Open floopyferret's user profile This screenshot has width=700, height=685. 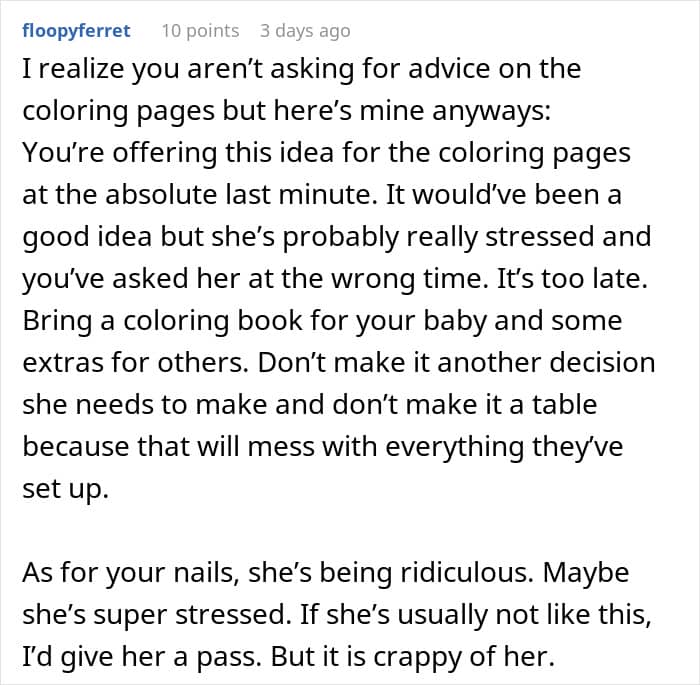(76, 31)
